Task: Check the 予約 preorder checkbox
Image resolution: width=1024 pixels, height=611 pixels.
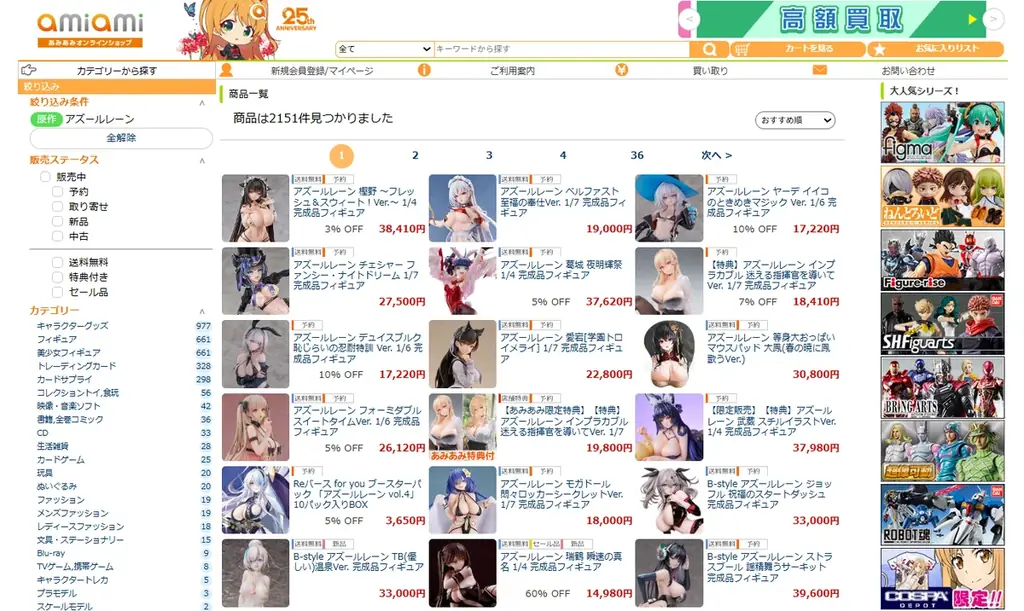Action: 58,192
